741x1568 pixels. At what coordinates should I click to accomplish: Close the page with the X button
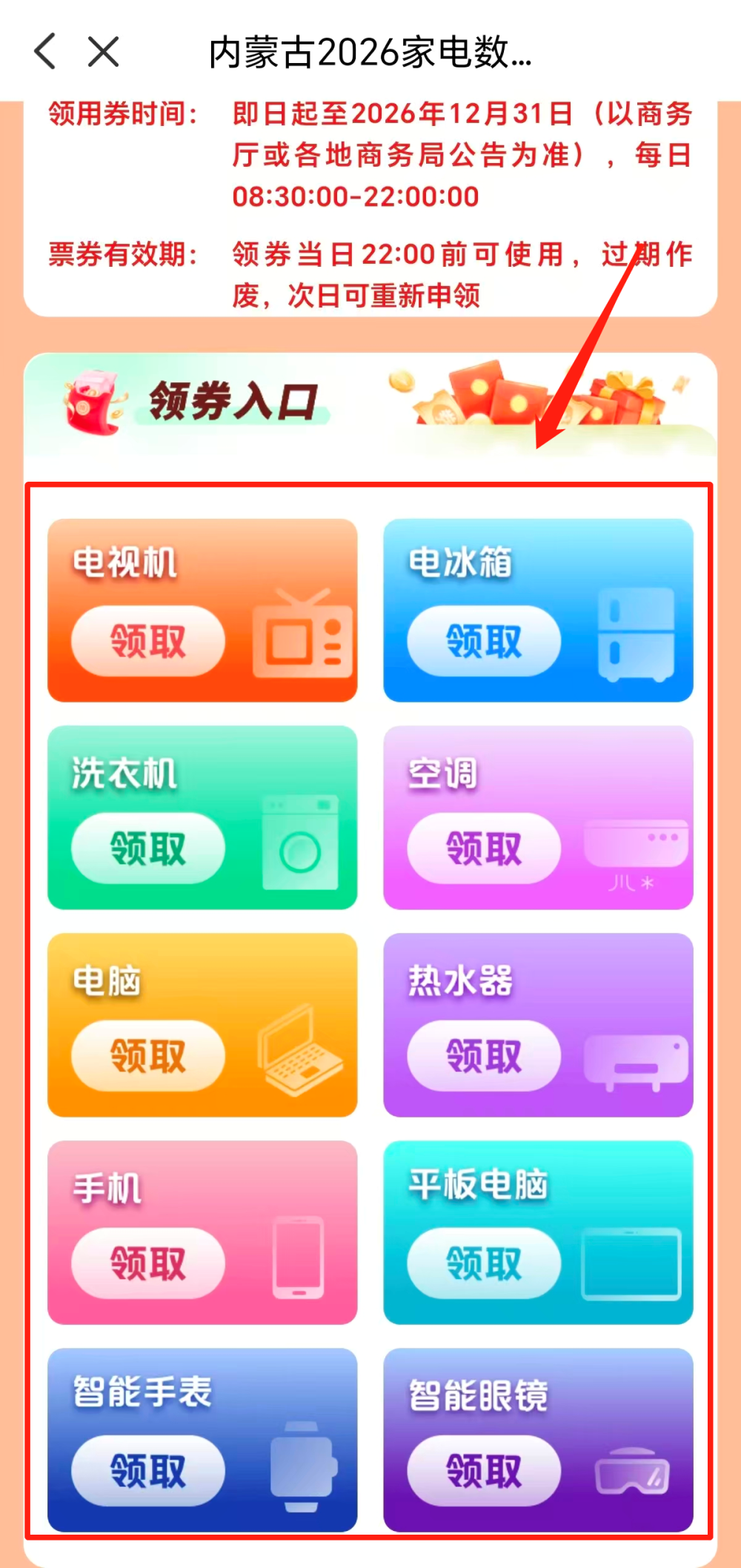(103, 52)
